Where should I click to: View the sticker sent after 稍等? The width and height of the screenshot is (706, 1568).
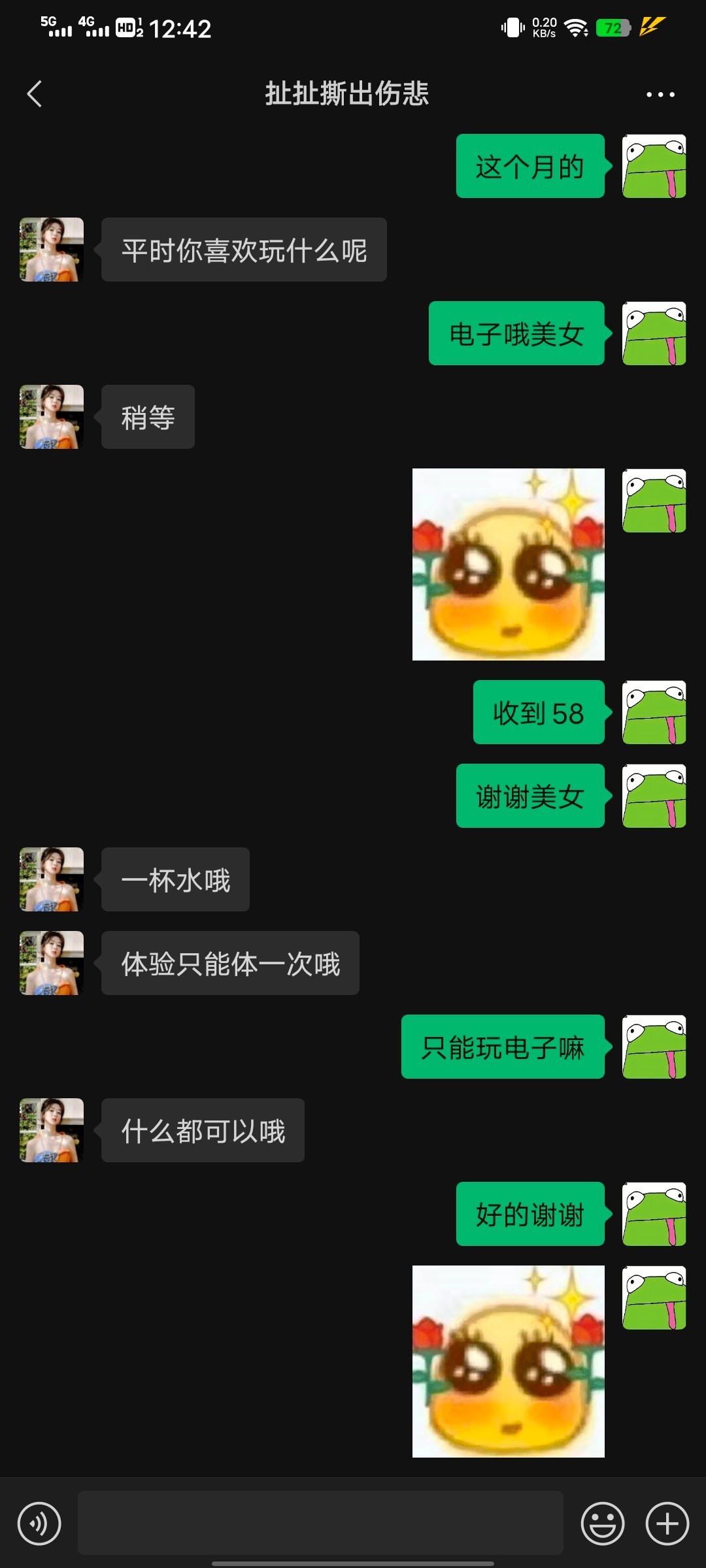(x=508, y=564)
